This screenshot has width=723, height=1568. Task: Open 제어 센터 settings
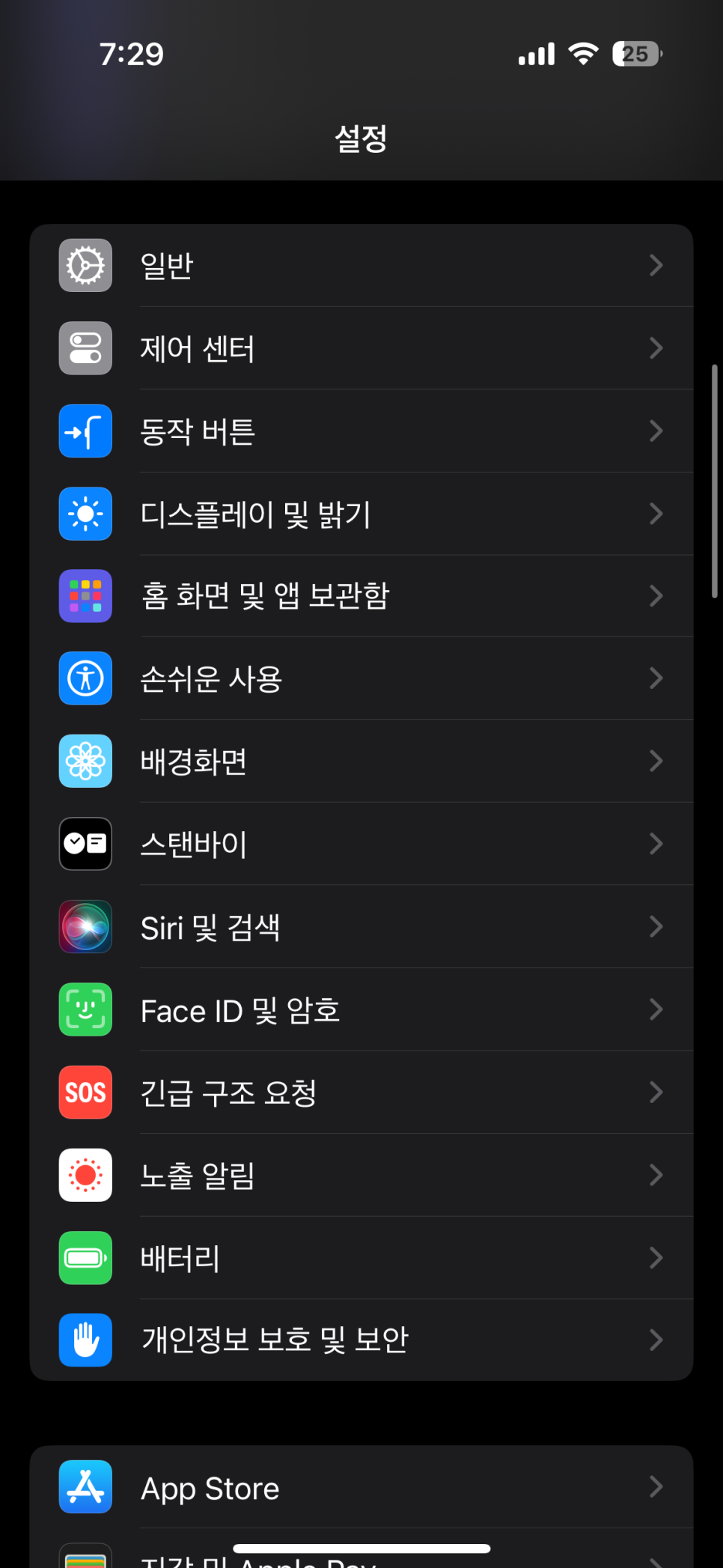click(x=361, y=348)
